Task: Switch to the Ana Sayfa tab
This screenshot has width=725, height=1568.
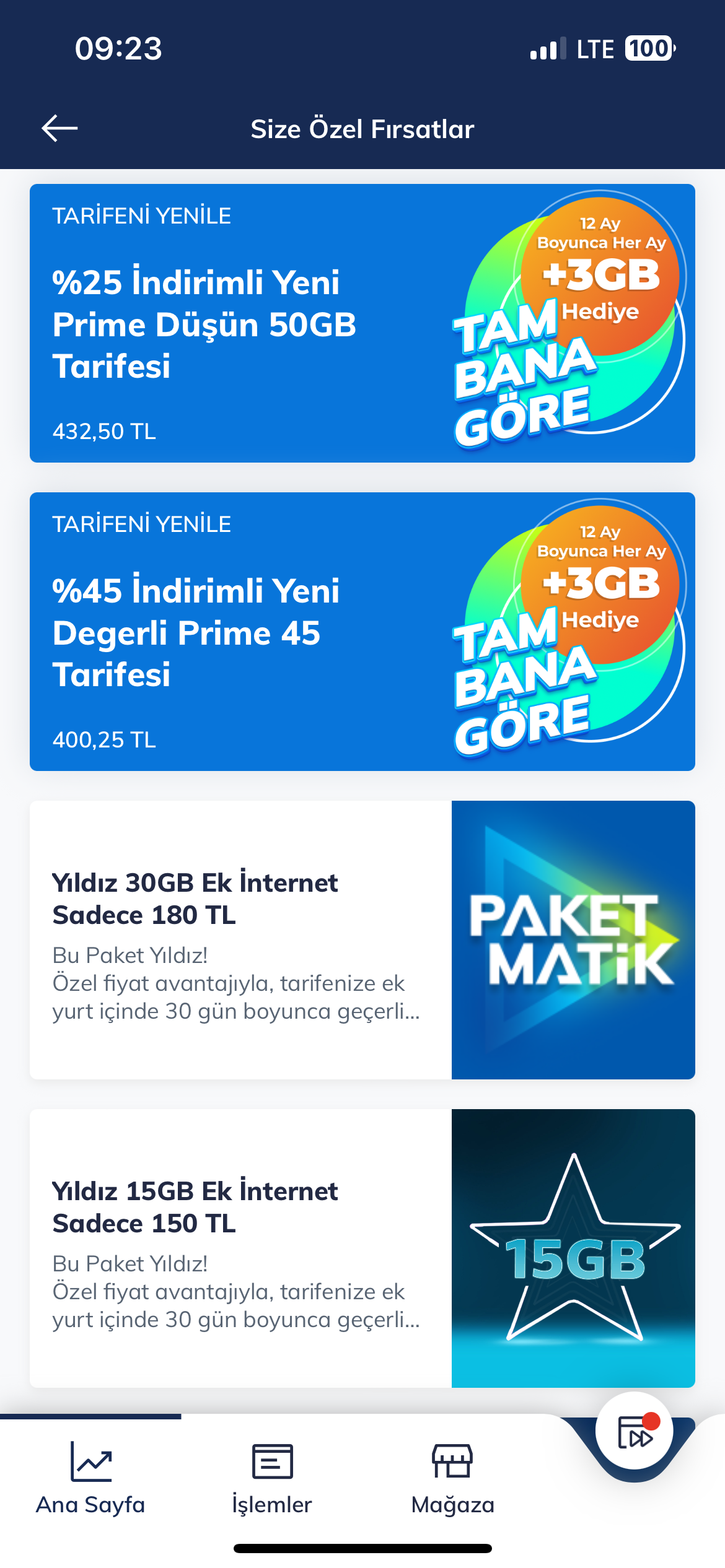Action: pos(90,1478)
